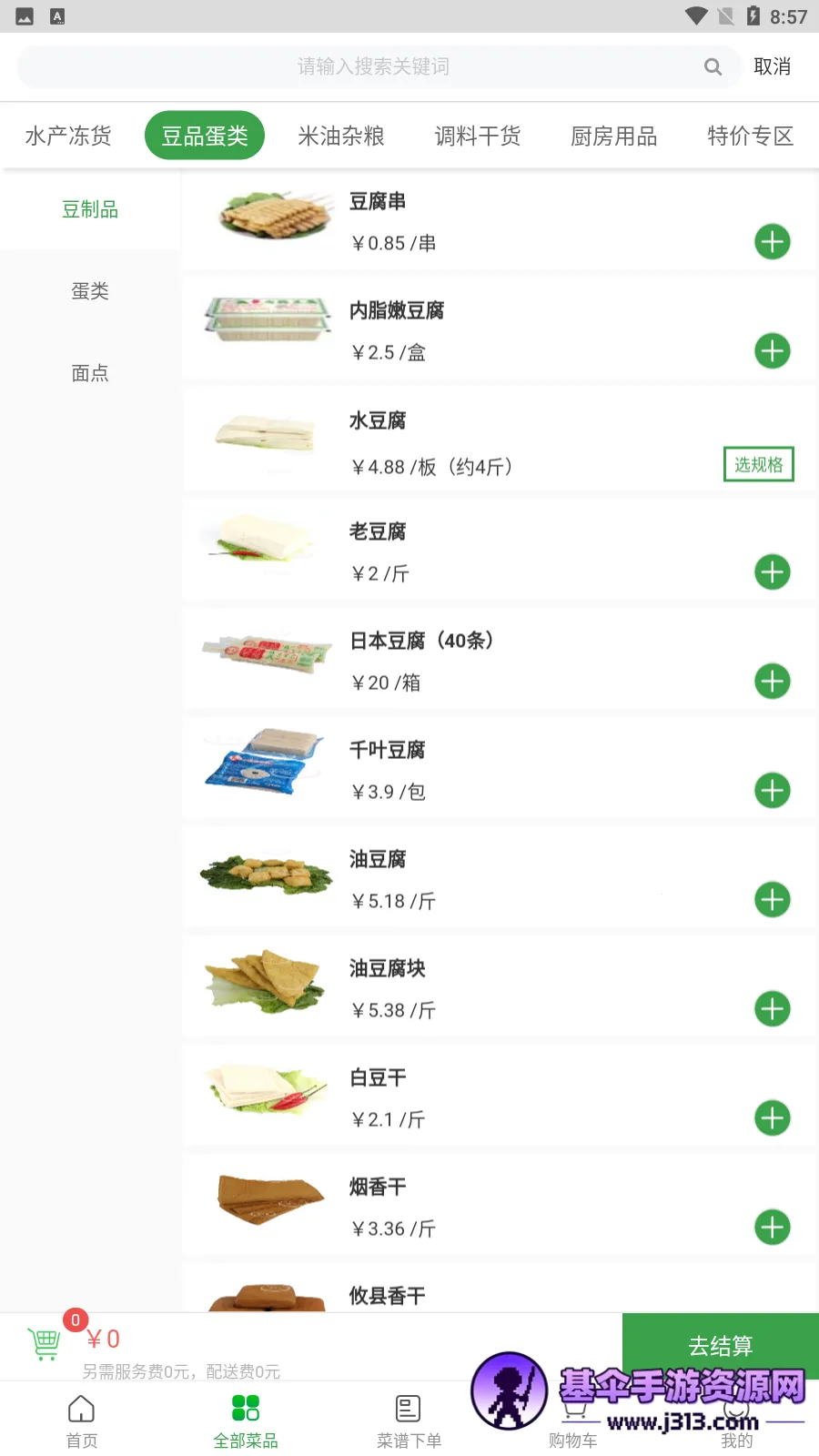Open the 特价专区 category tab
The width and height of the screenshot is (819, 1456).
750,136
